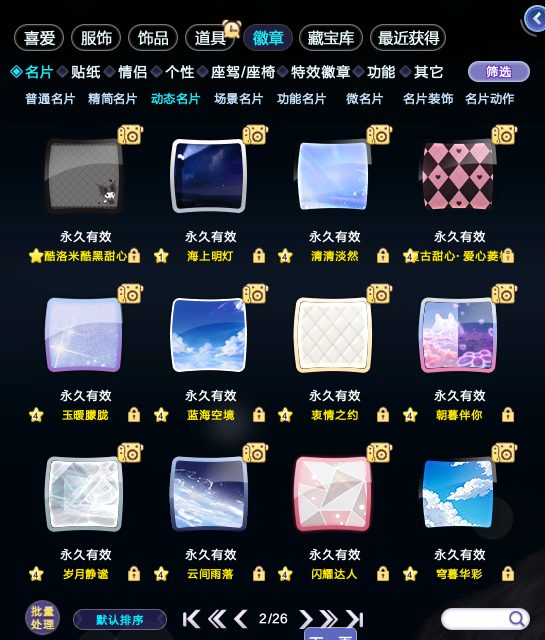Tap the camera icon on 清清淡然
The image size is (545, 640).
point(379,135)
